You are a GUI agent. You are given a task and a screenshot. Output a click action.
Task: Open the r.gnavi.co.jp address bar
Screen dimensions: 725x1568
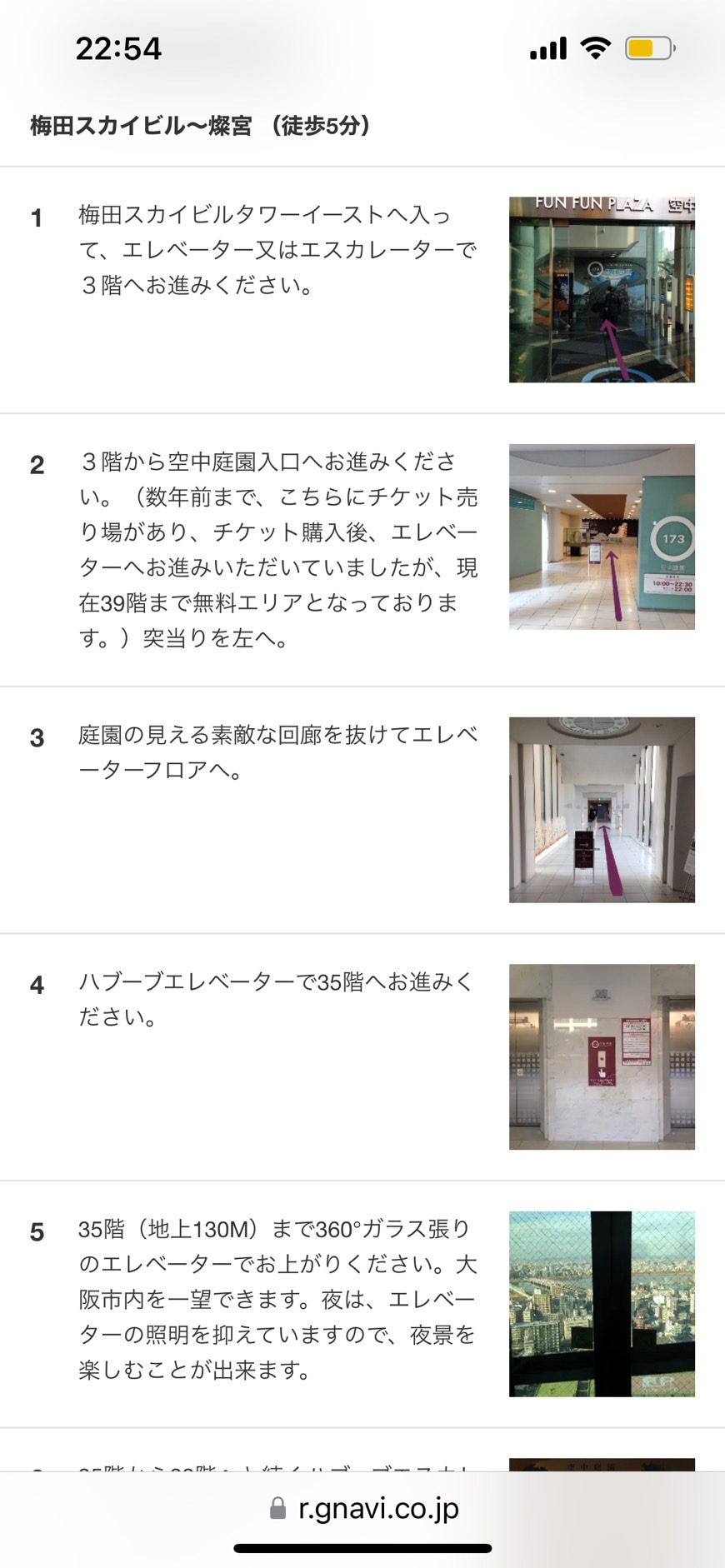363,1508
